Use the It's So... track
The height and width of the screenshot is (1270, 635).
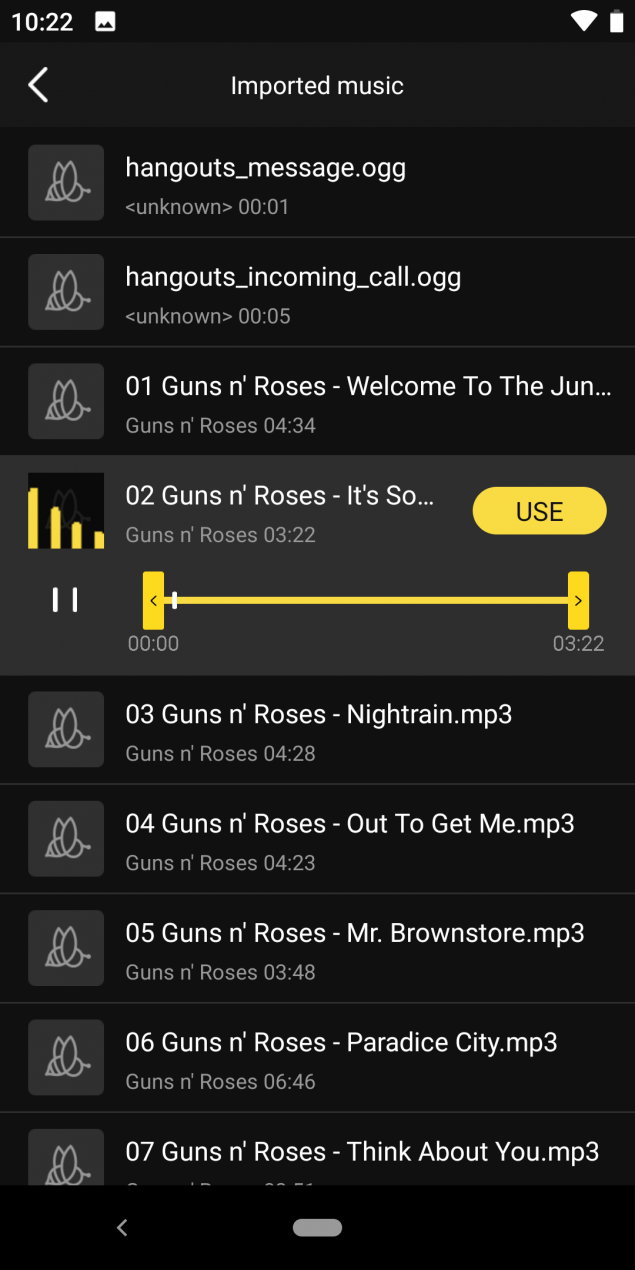(539, 511)
